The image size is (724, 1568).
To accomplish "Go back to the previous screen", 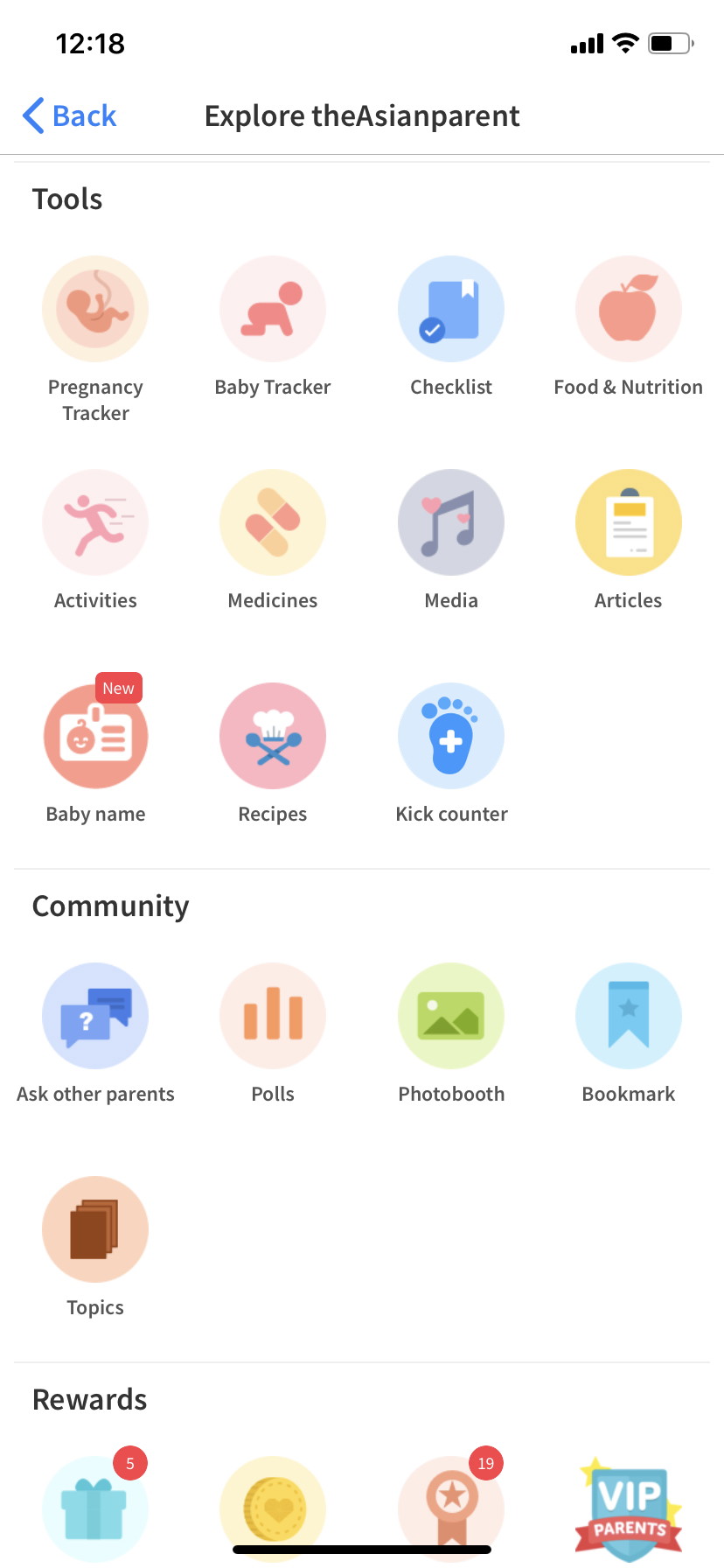I will click(x=70, y=115).
